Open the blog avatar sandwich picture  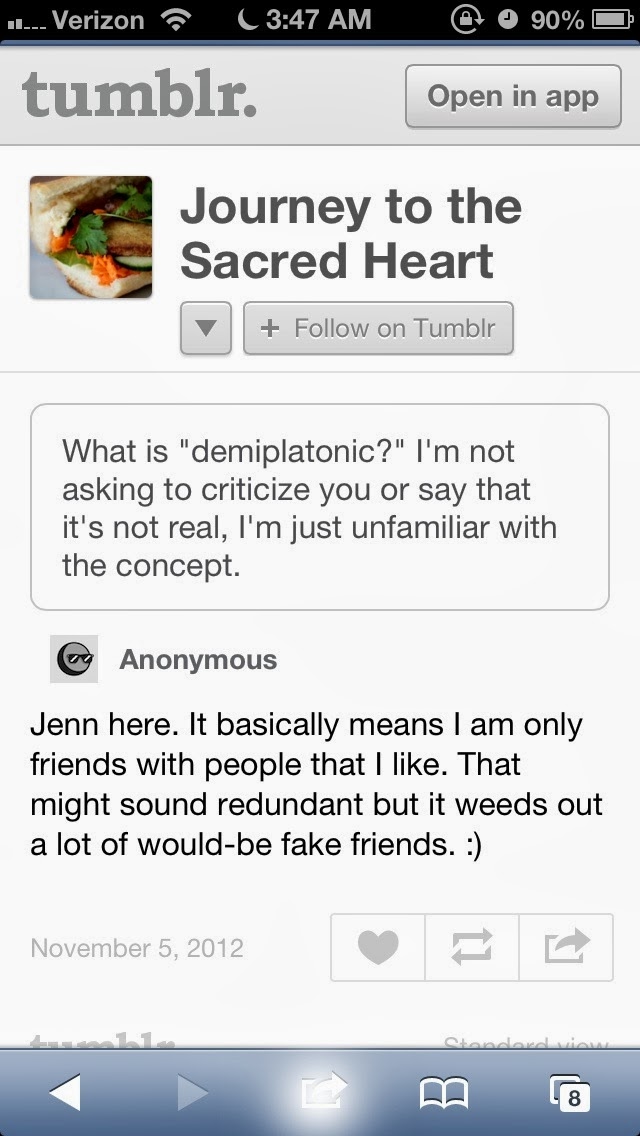(91, 237)
